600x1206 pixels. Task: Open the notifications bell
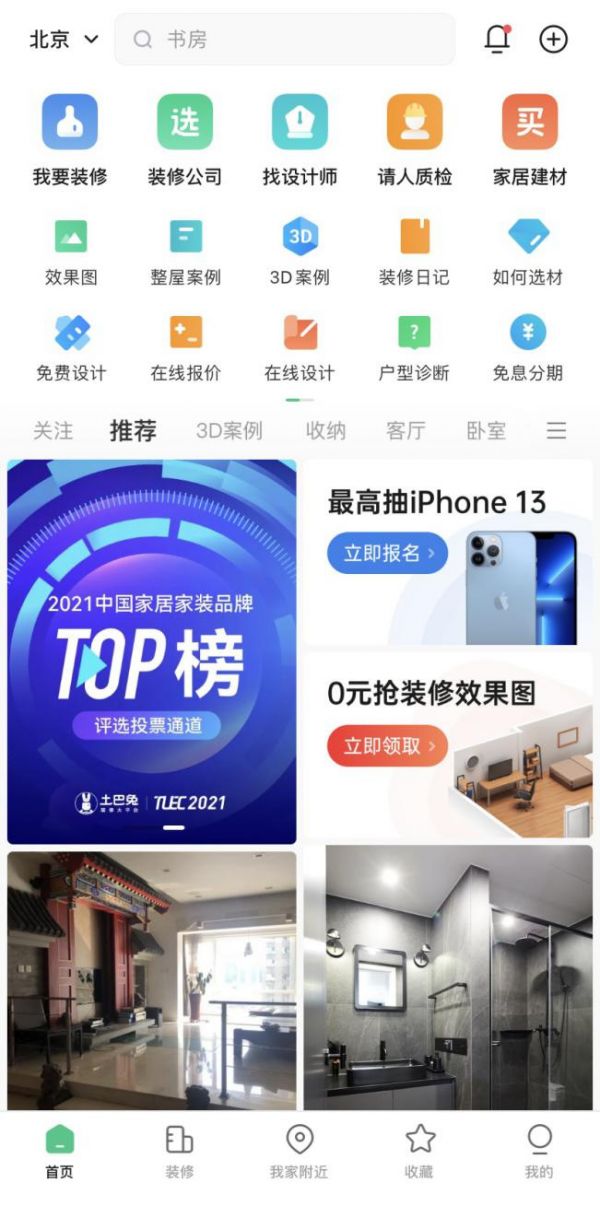click(x=497, y=39)
